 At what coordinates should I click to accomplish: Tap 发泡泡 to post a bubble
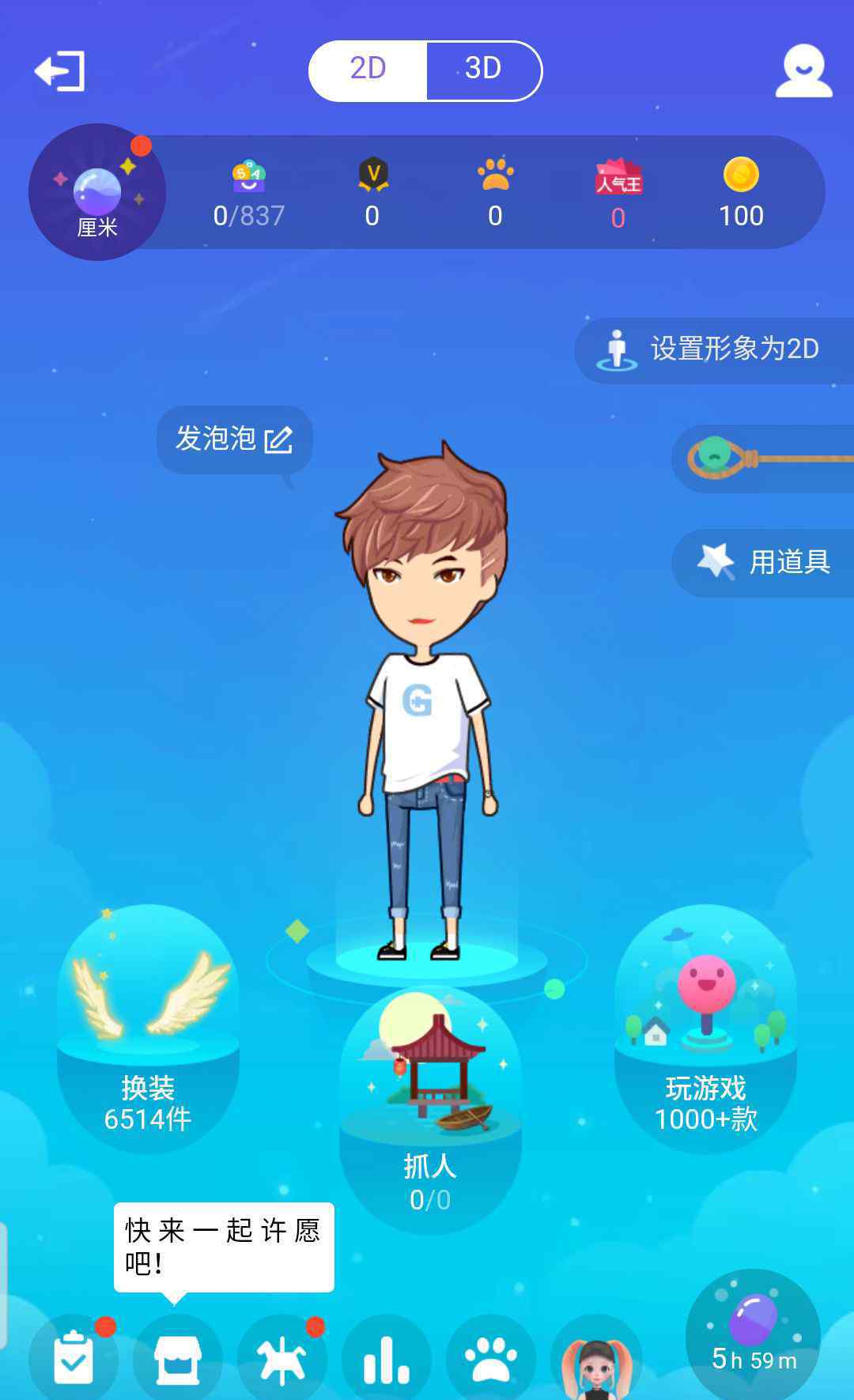tap(234, 439)
